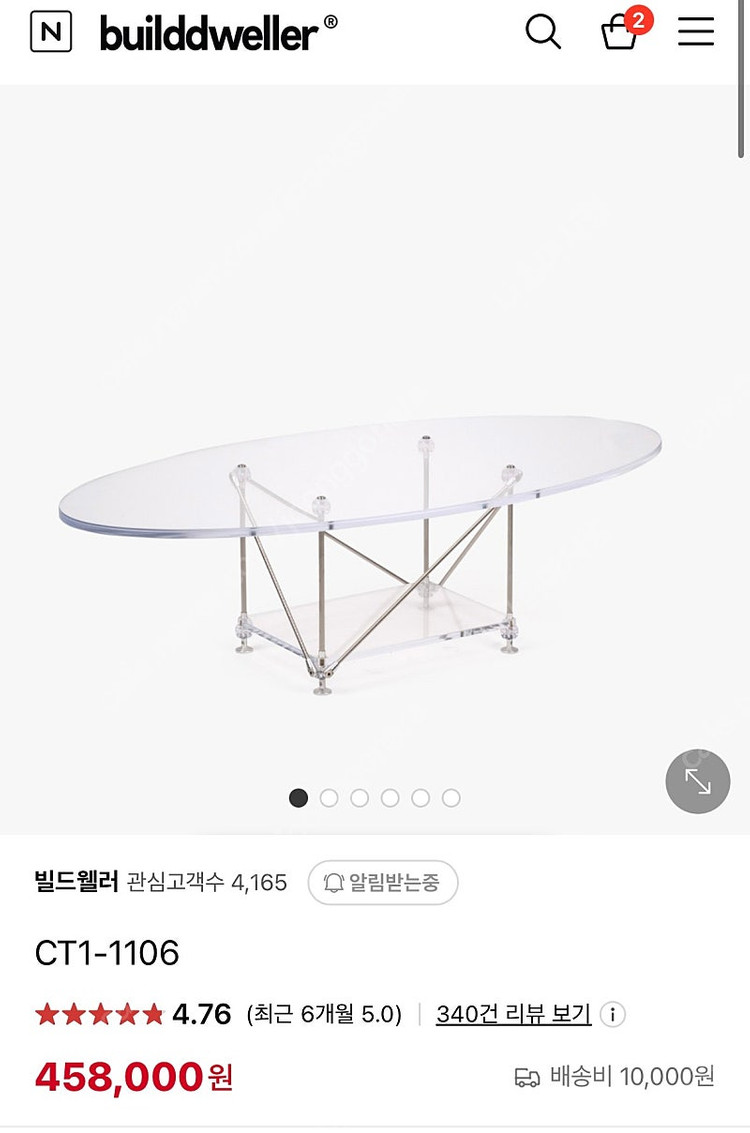
Task: Open the shopping cart with 2 items
Action: pyautogui.click(x=617, y=33)
